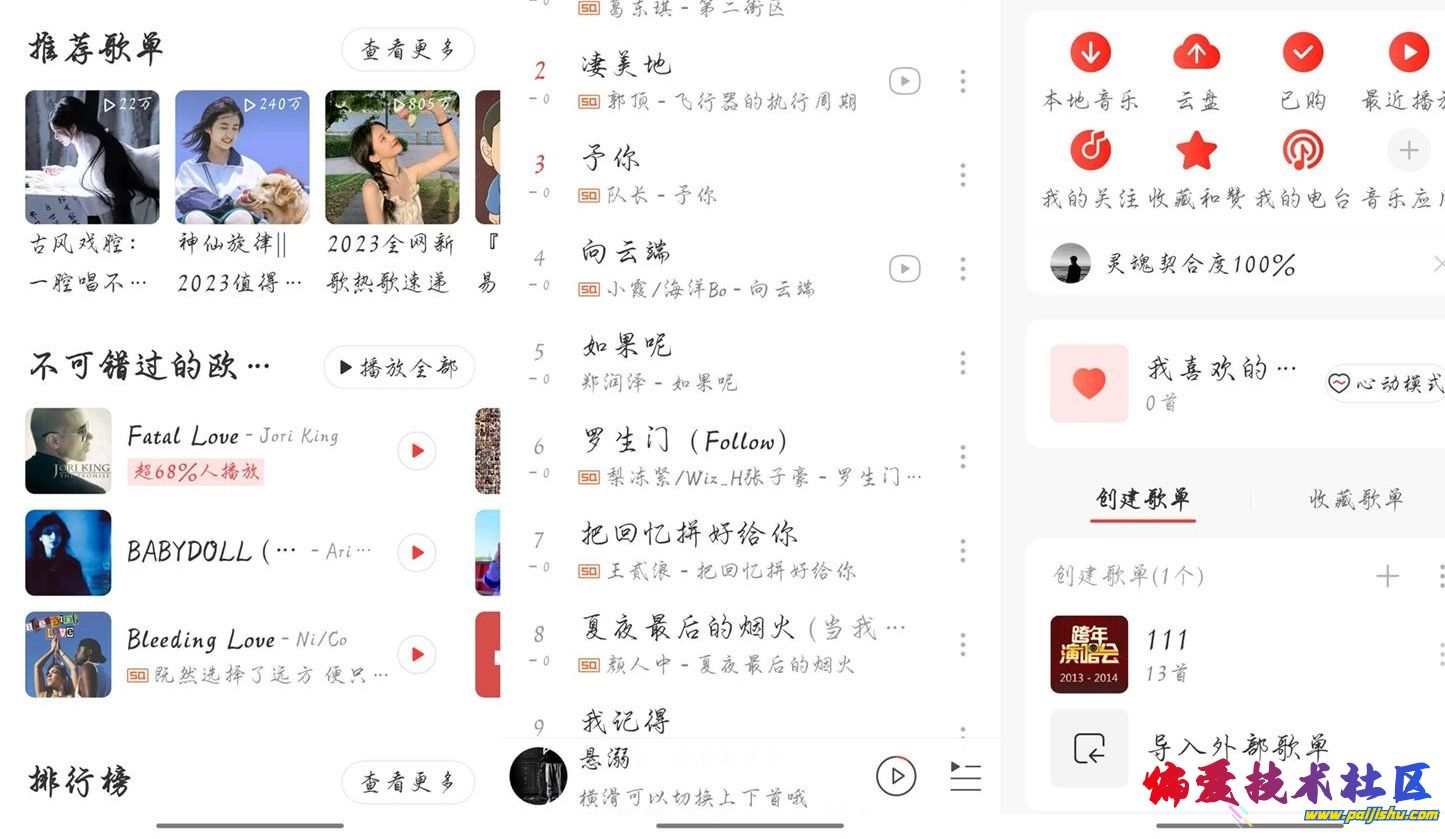This screenshot has height=839, width=1445.
Task: Open the play queue list icon
Action: pos(965,775)
